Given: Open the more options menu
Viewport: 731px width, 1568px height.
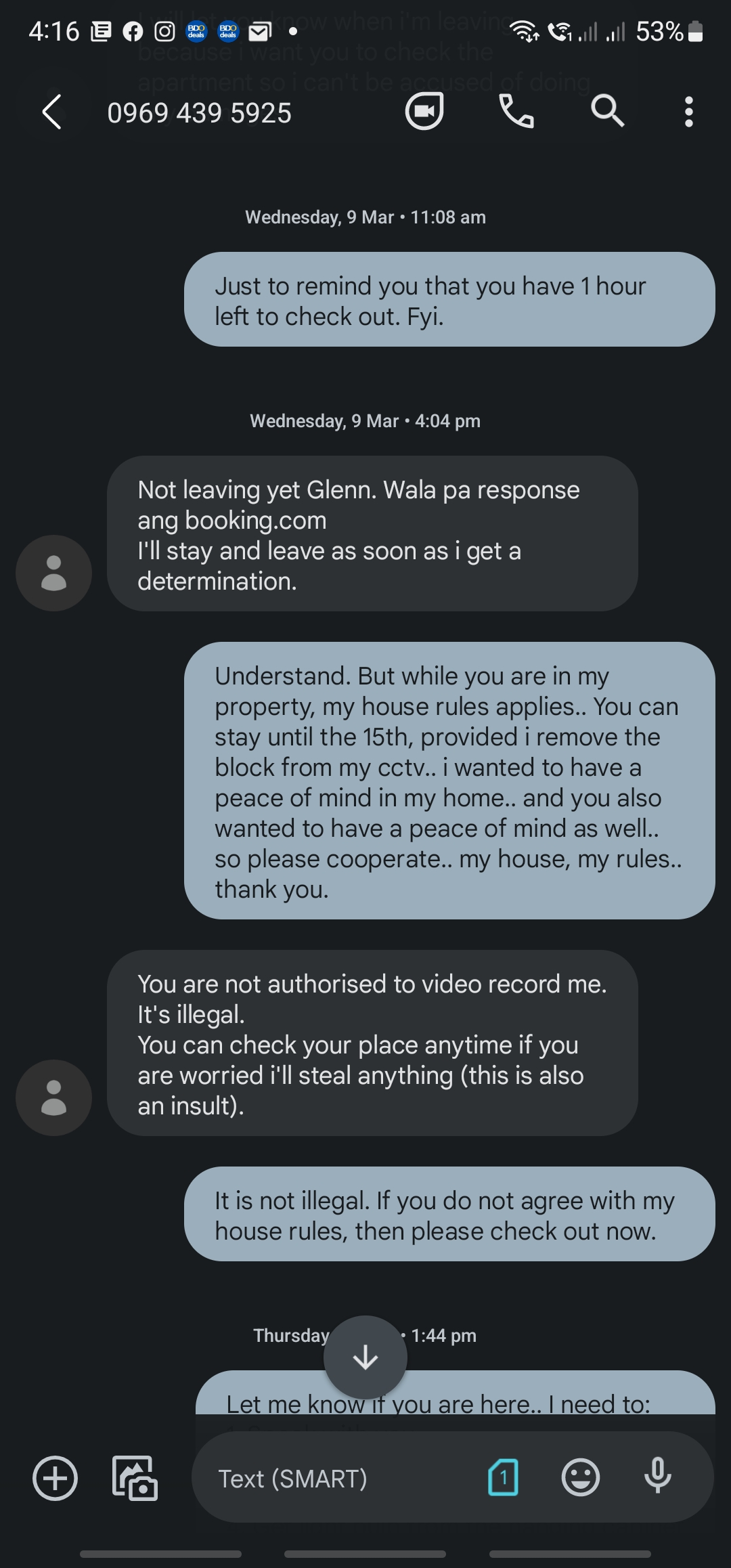Looking at the screenshot, I should pyautogui.click(x=688, y=111).
